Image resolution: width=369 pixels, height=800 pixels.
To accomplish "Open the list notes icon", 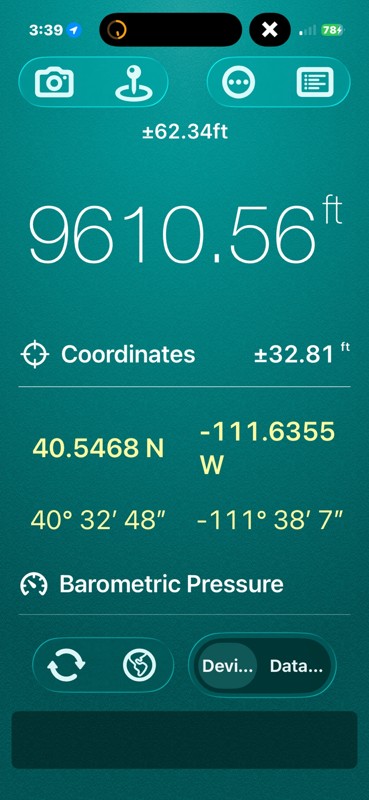I will (315, 82).
